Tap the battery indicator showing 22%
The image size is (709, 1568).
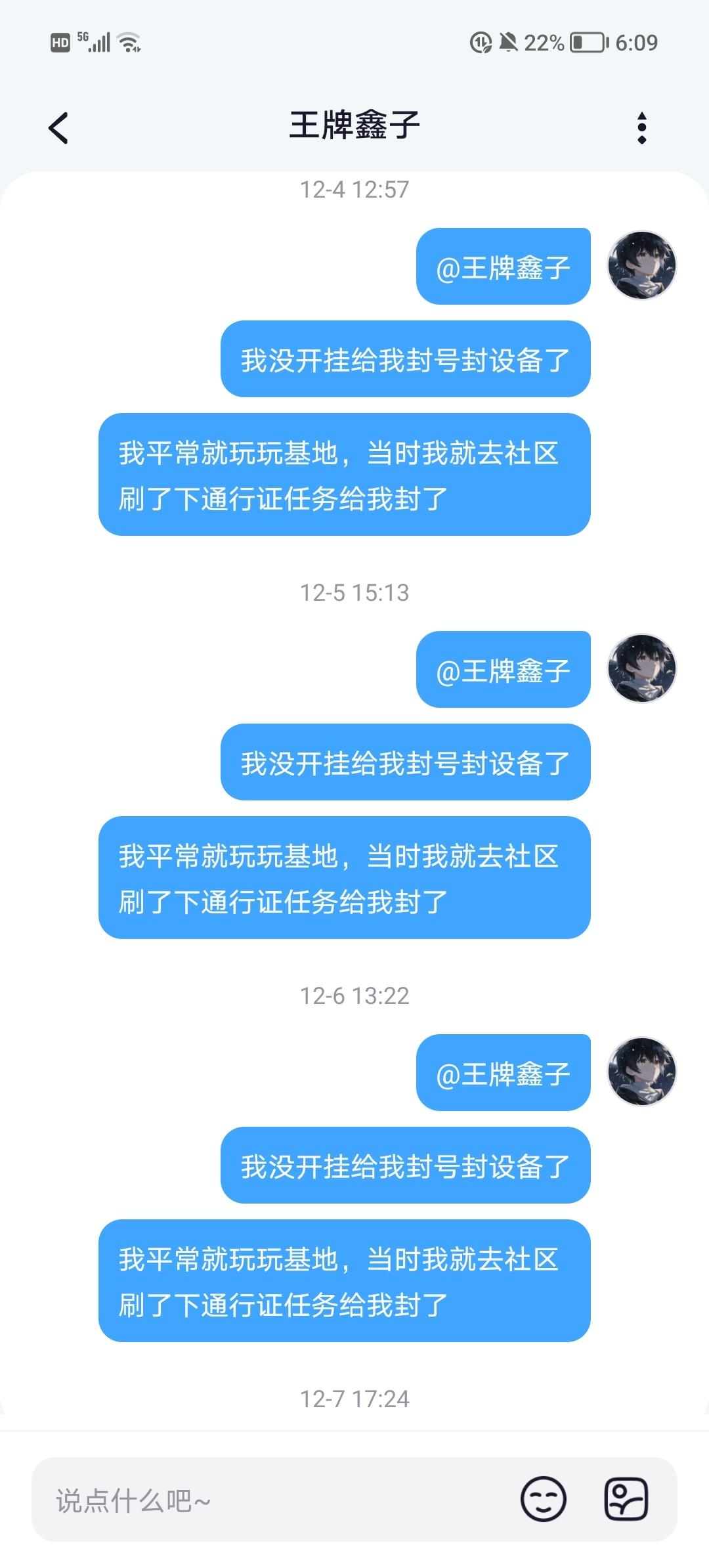[584, 43]
